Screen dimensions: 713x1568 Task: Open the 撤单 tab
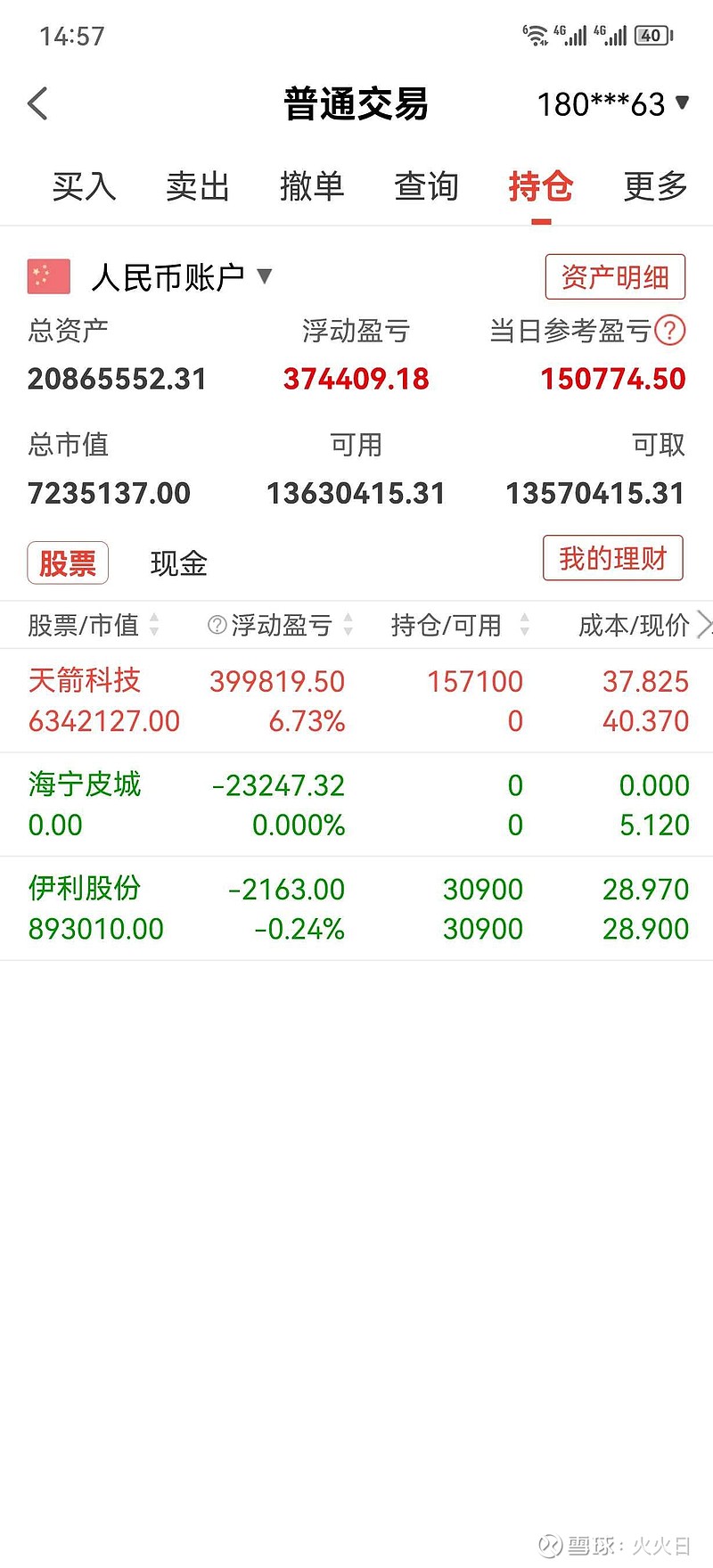[x=312, y=186]
